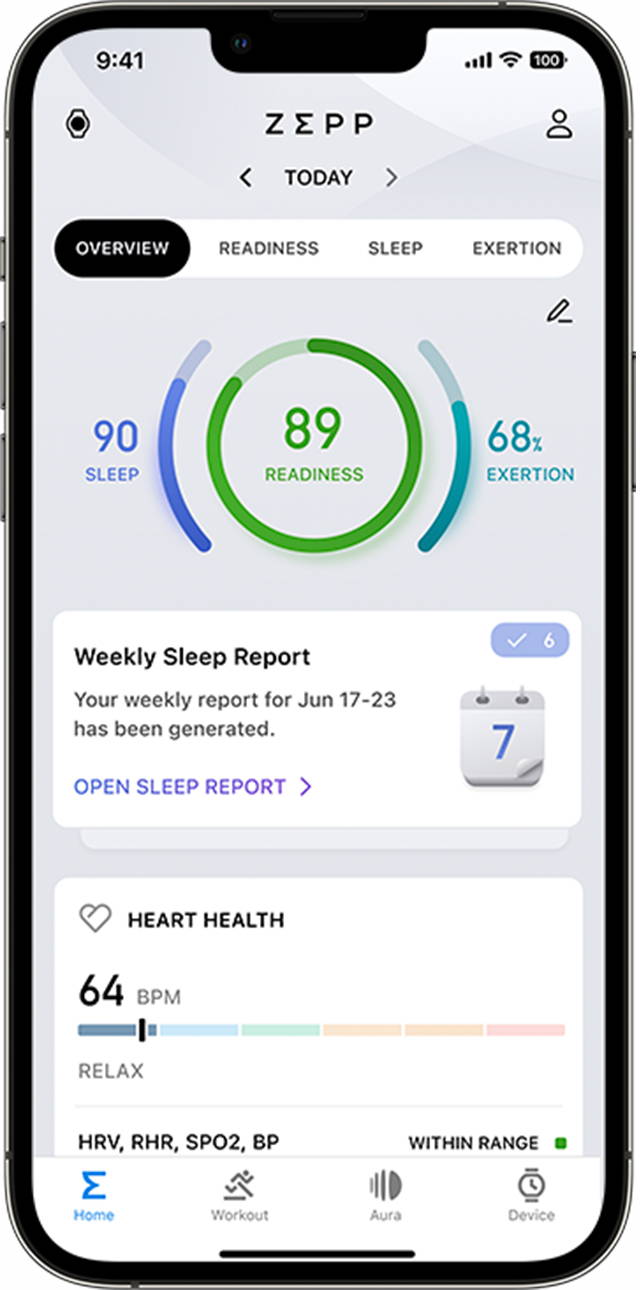Tap the edit pencil icon
Image resolution: width=640 pixels, height=1290 pixels.
tap(559, 312)
